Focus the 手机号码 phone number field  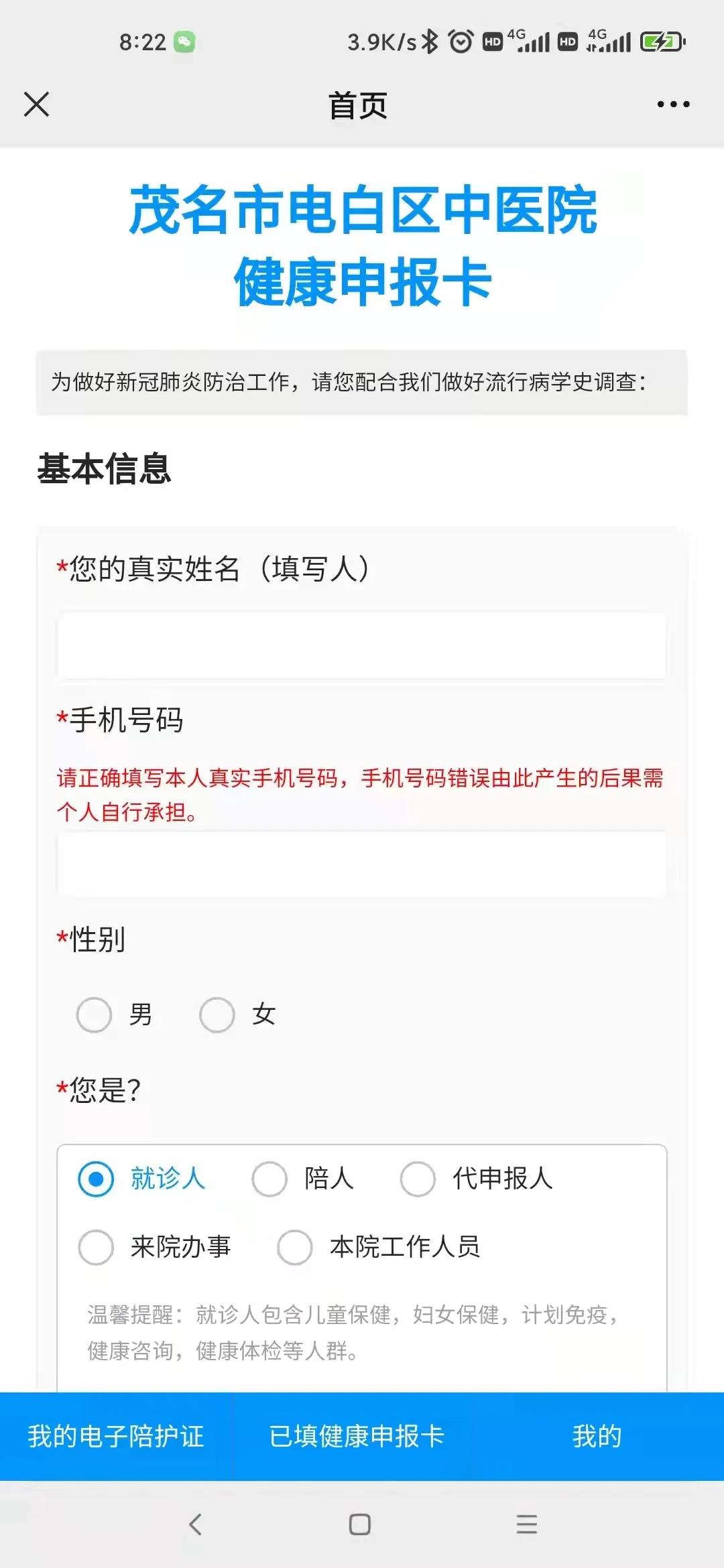(x=362, y=864)
